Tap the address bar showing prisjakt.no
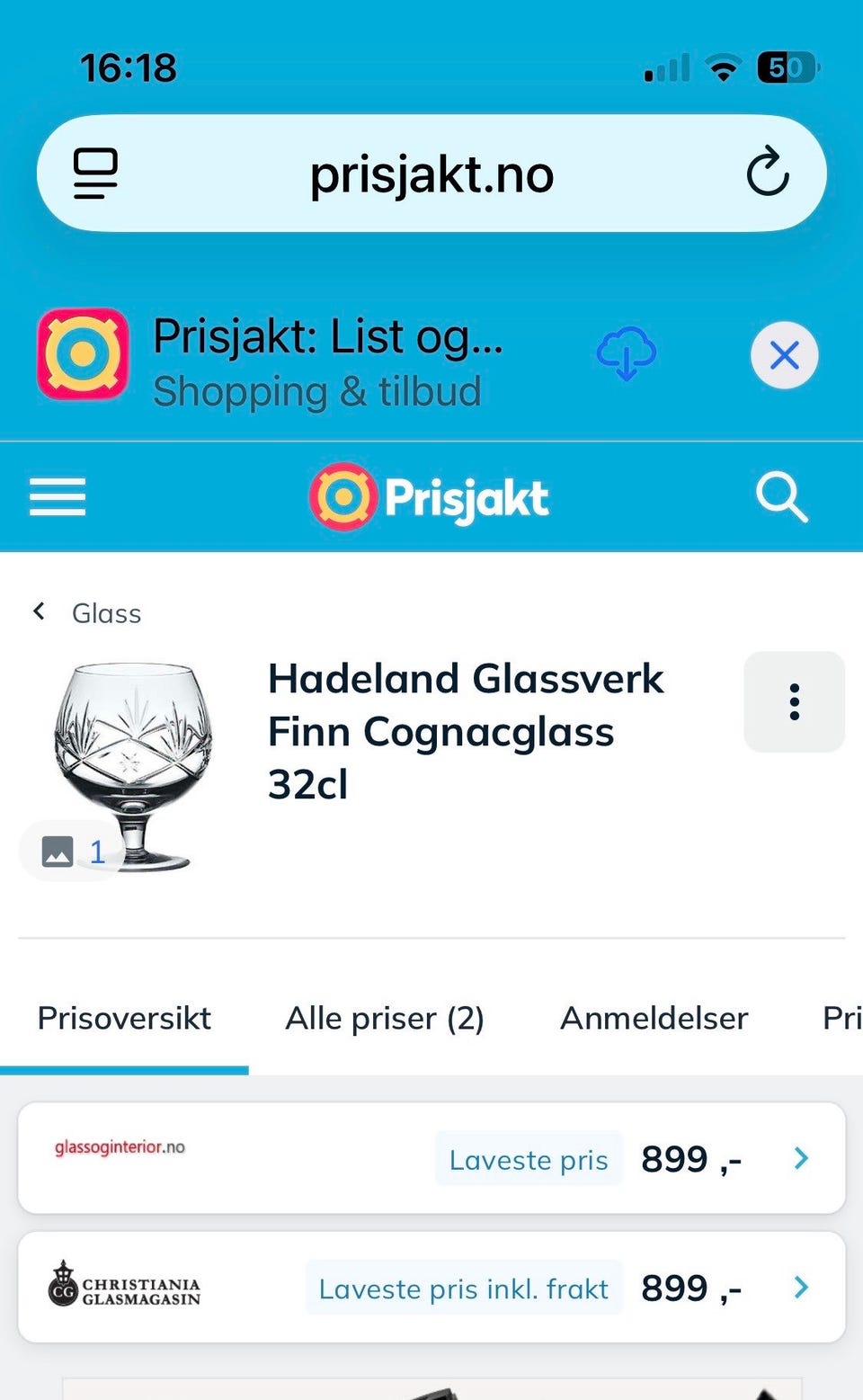863x1400 pixels. [431, 173]
